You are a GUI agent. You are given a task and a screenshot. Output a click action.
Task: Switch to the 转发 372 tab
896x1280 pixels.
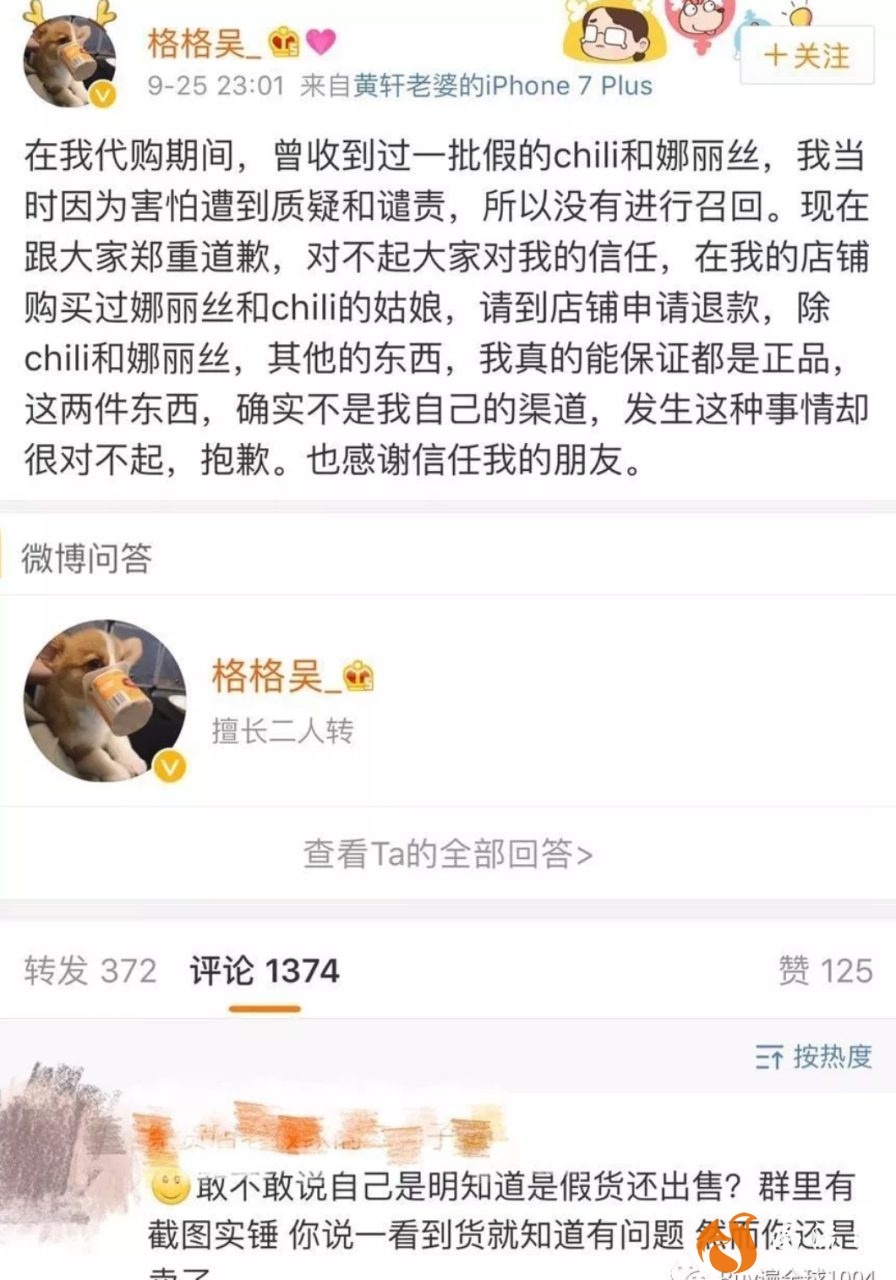90,970
